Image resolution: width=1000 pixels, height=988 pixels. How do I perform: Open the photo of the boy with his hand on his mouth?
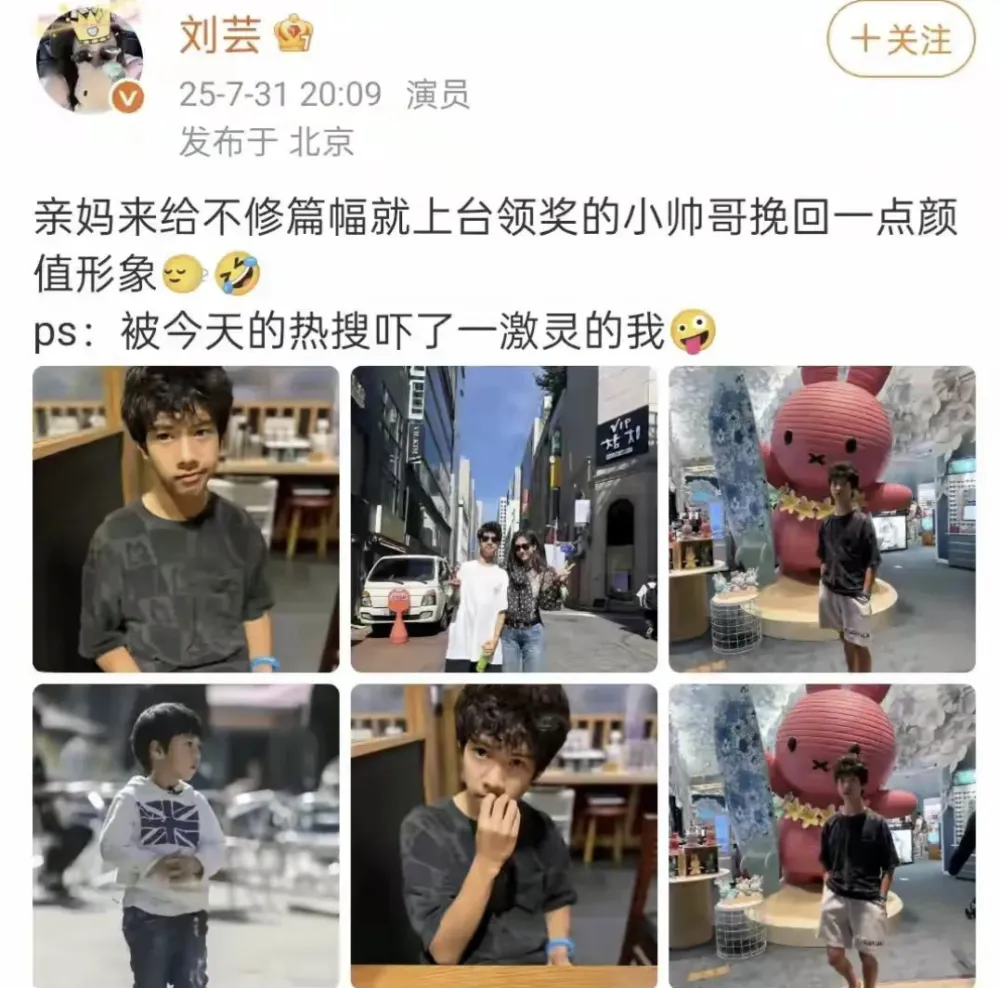503,835
